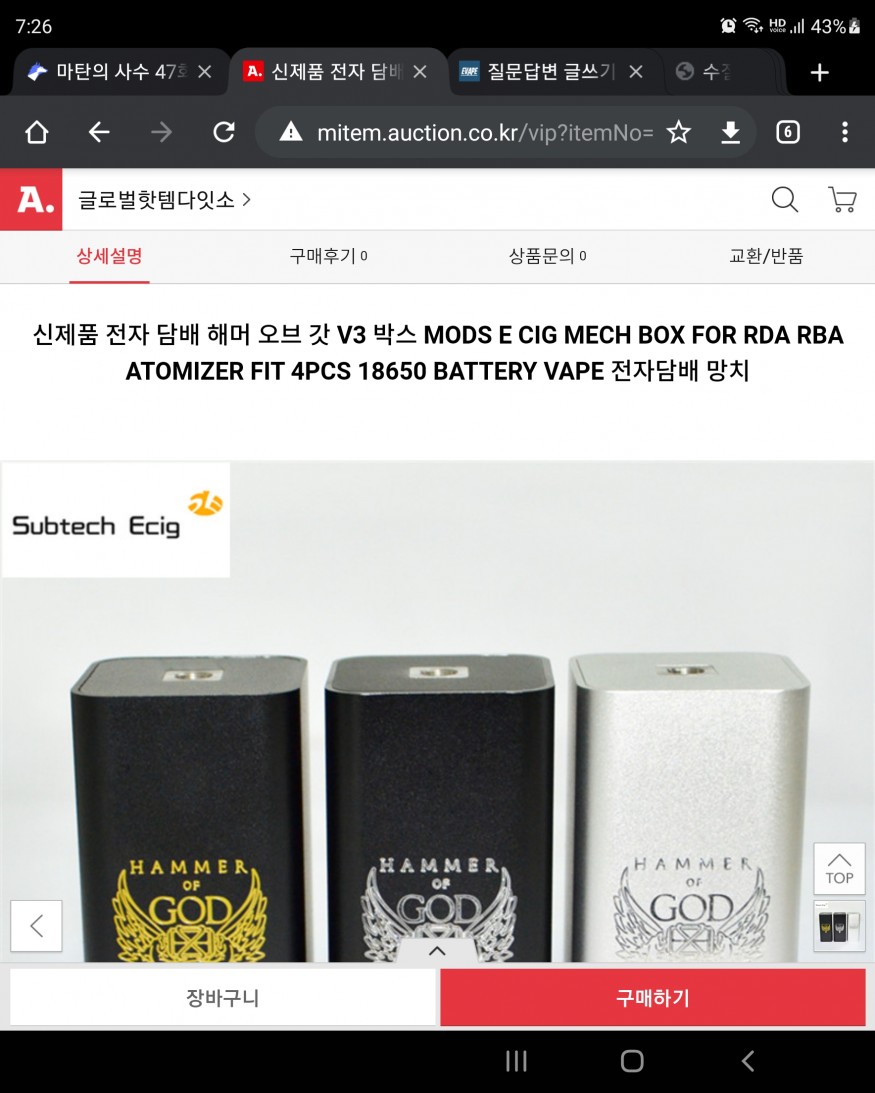875x1093 pixels.
Task: Buy now with 구매하기
Action: point(652,998)
